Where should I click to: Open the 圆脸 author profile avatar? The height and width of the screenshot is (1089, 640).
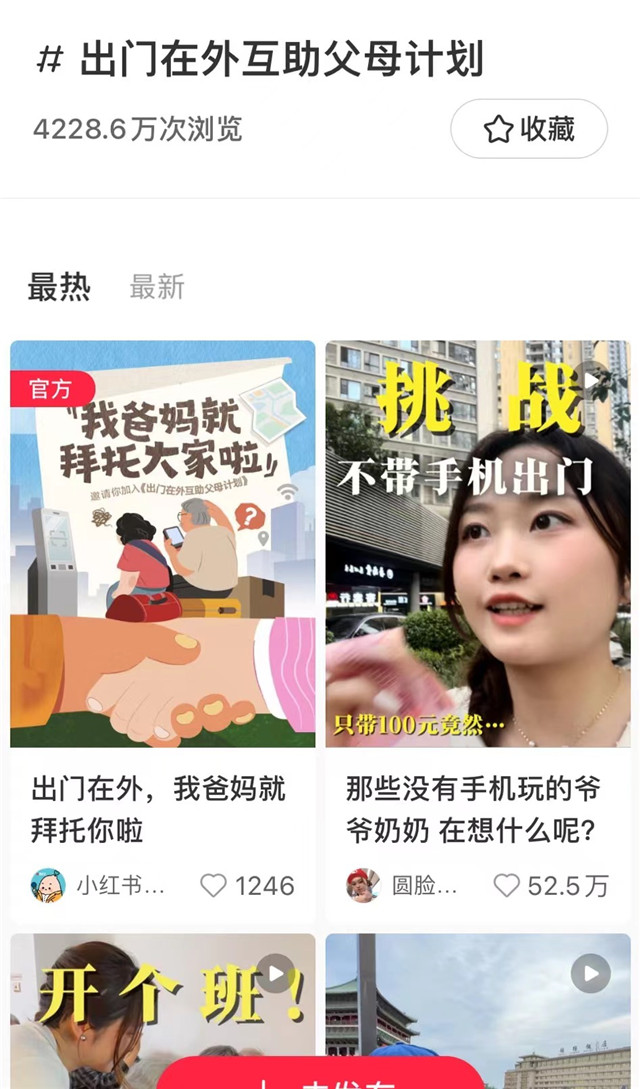click(x=363, y=886)
